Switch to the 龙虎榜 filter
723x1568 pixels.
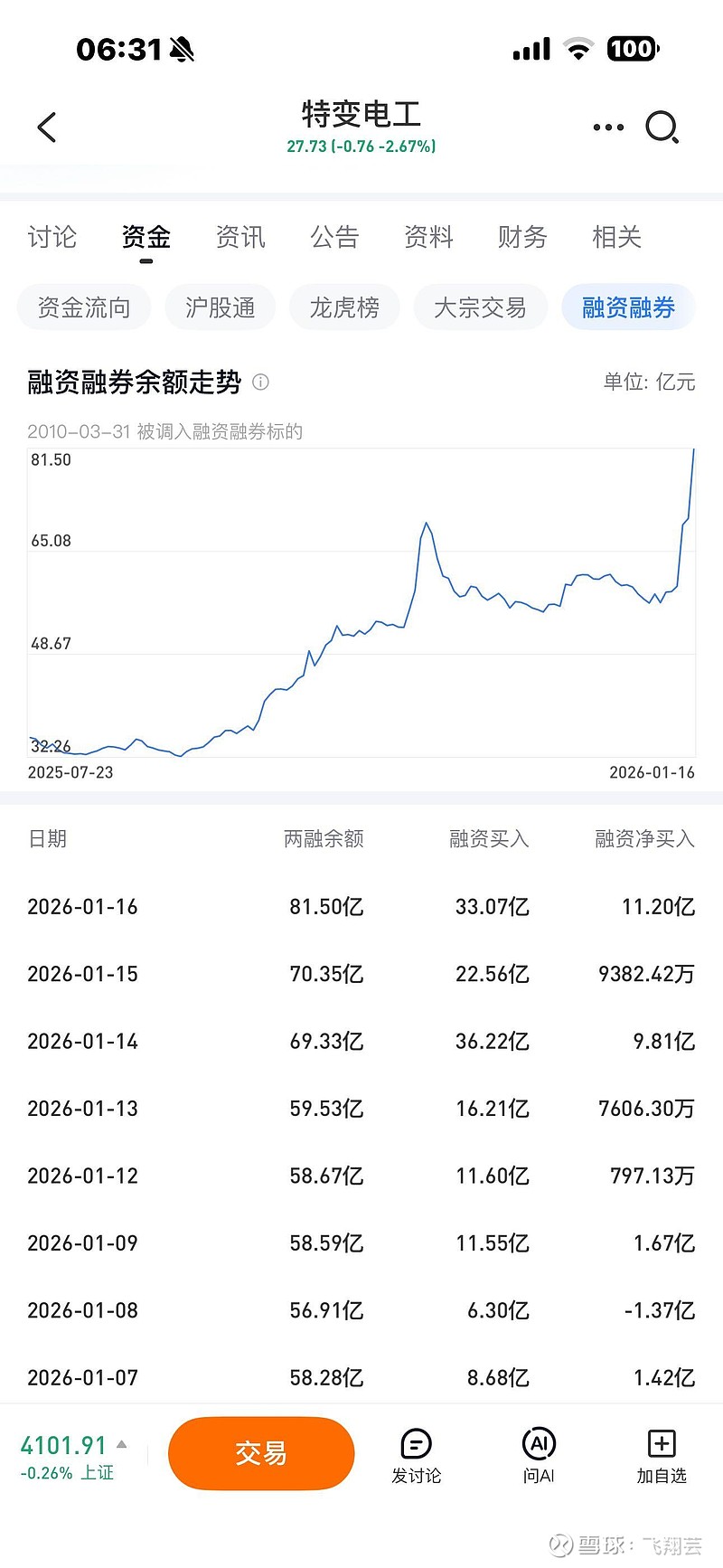pyautogui.click(x=344, y=307)
